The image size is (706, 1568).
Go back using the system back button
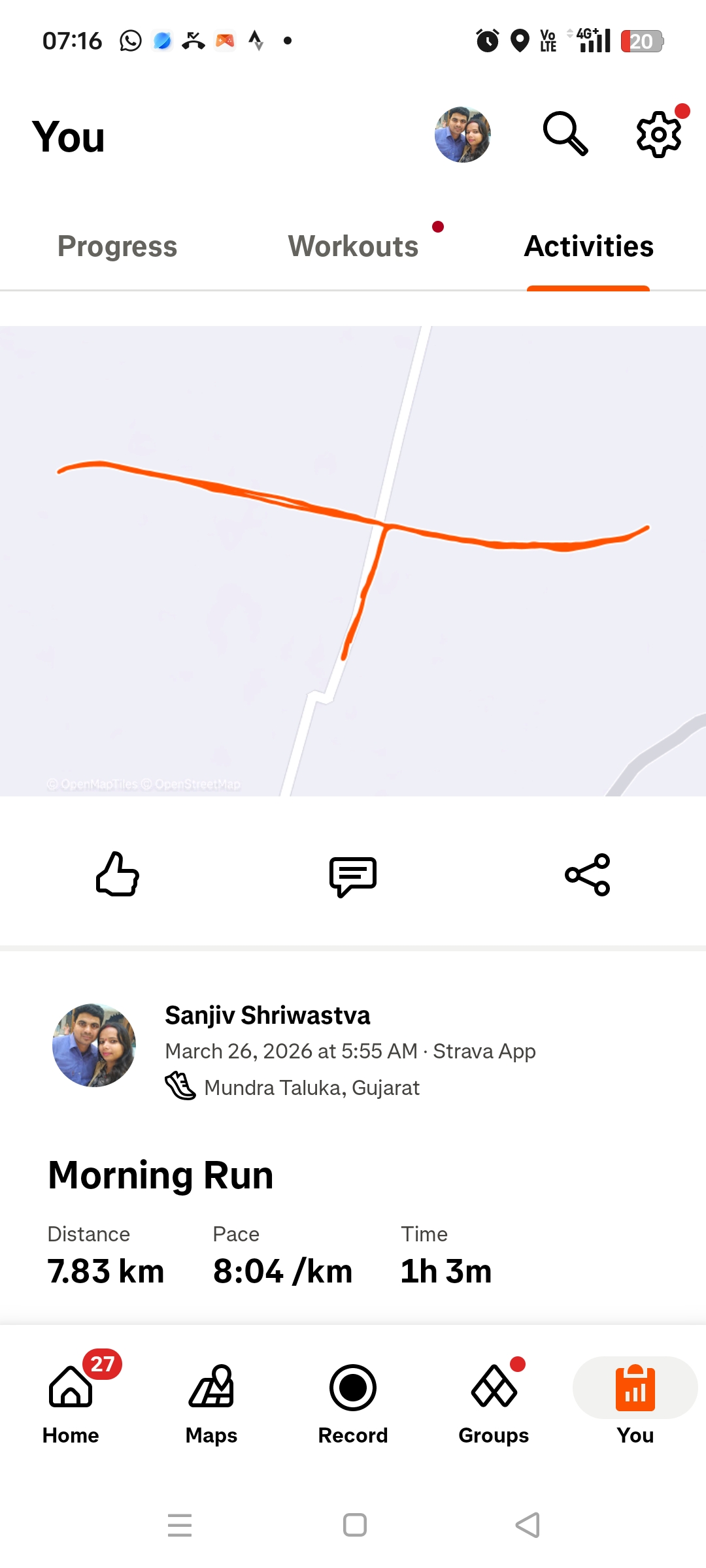[528, 1525]
